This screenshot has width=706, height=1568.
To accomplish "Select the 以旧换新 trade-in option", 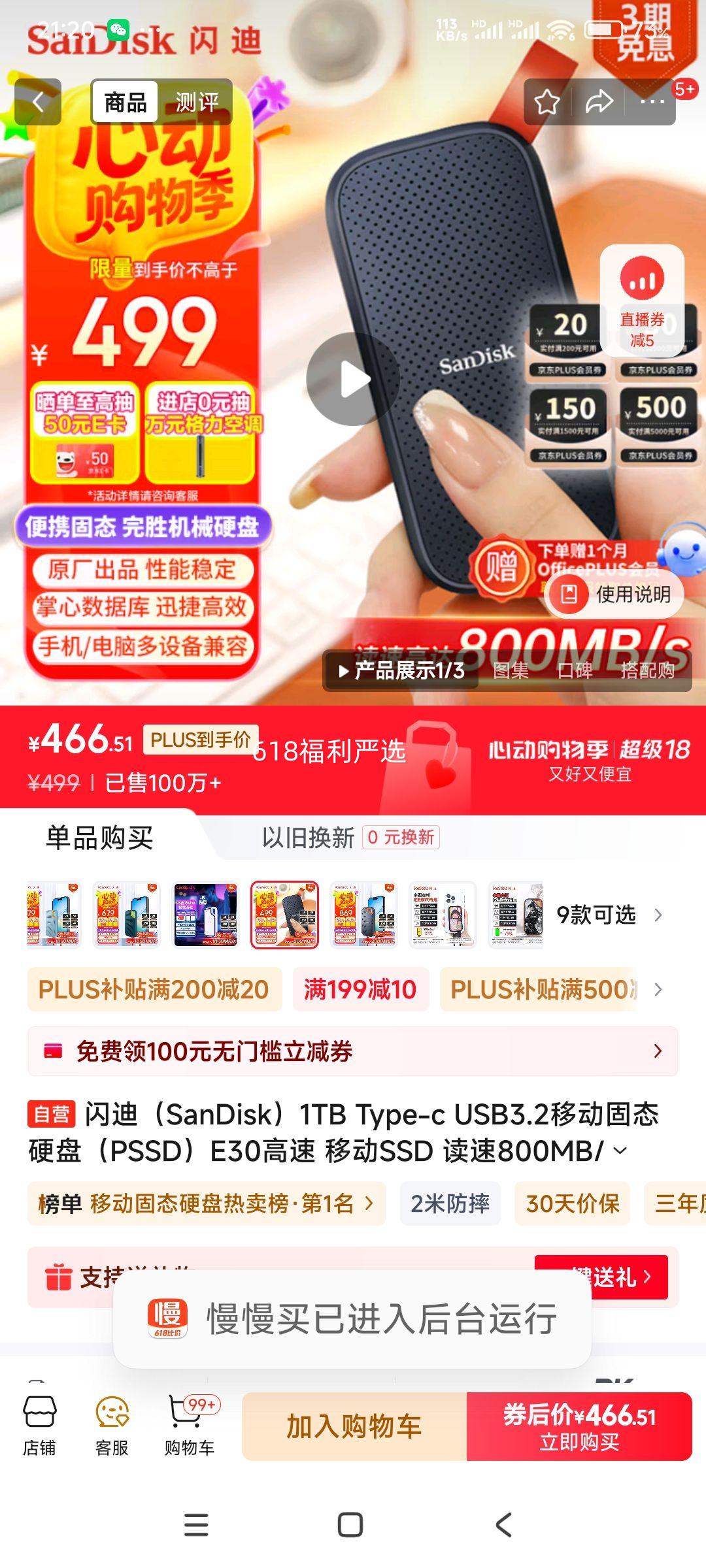I will pyautogui.click(x=350, y=837).
